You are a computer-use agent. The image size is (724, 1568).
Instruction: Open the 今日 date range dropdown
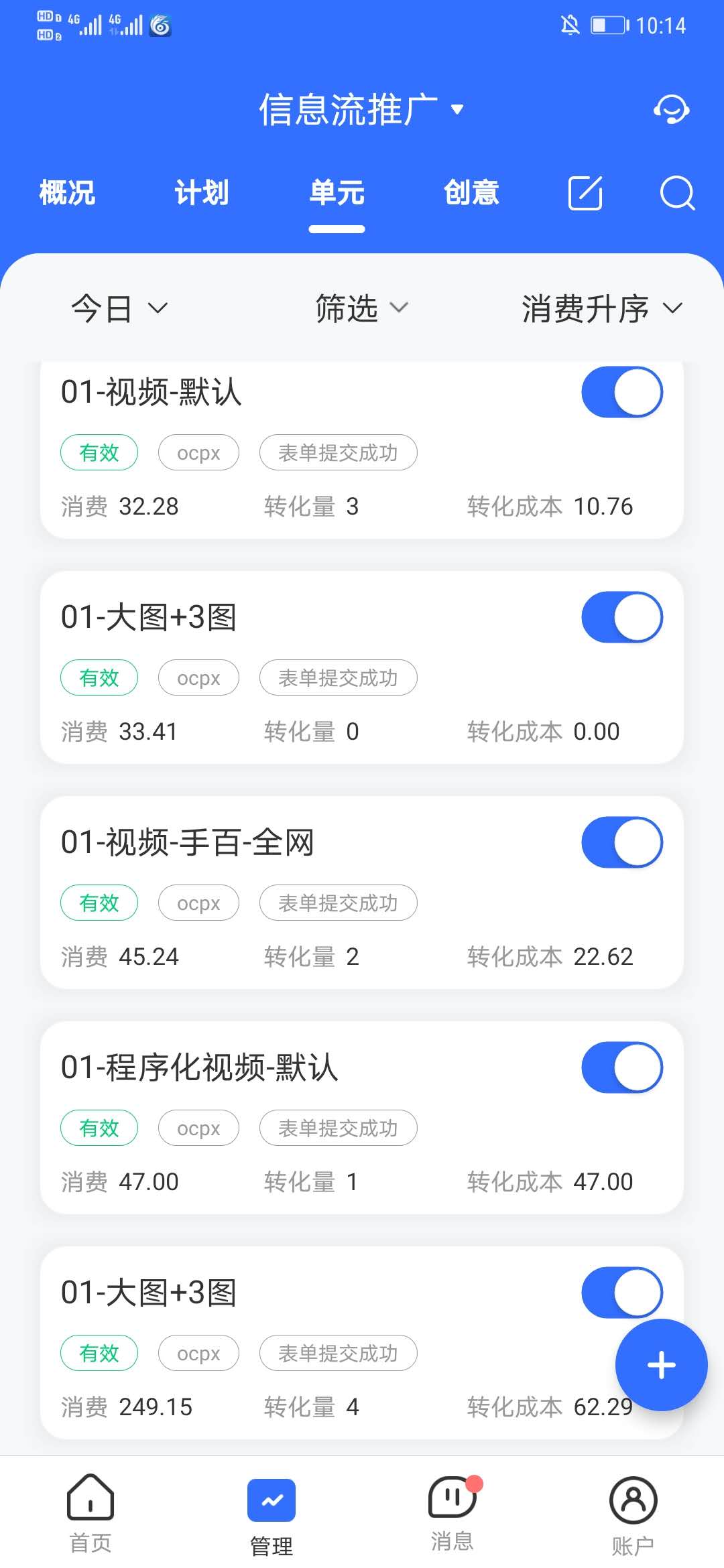point(117,308)
